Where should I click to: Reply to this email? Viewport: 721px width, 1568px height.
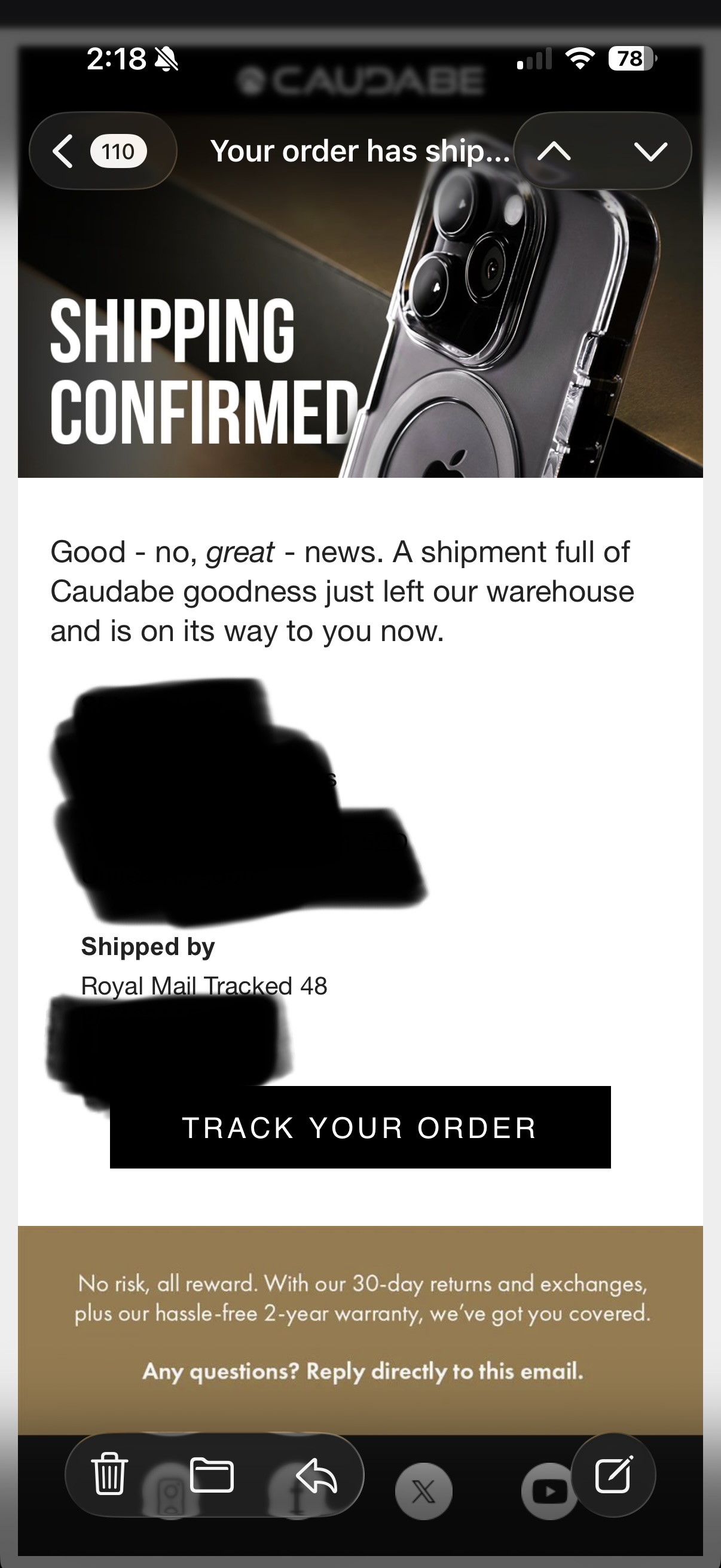(x=316, y=1474)
